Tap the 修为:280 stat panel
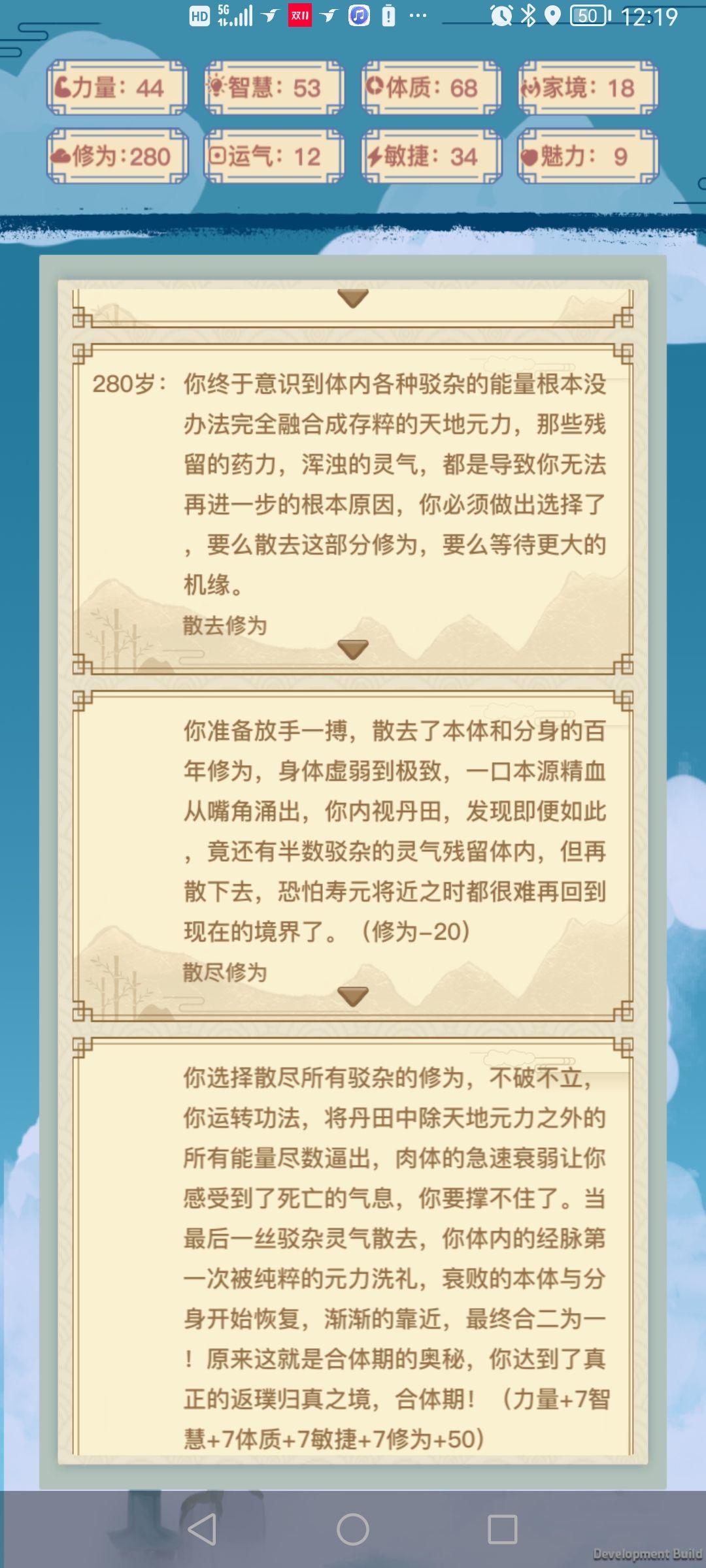The image size is (706, 1568). [x=118, y=157]
